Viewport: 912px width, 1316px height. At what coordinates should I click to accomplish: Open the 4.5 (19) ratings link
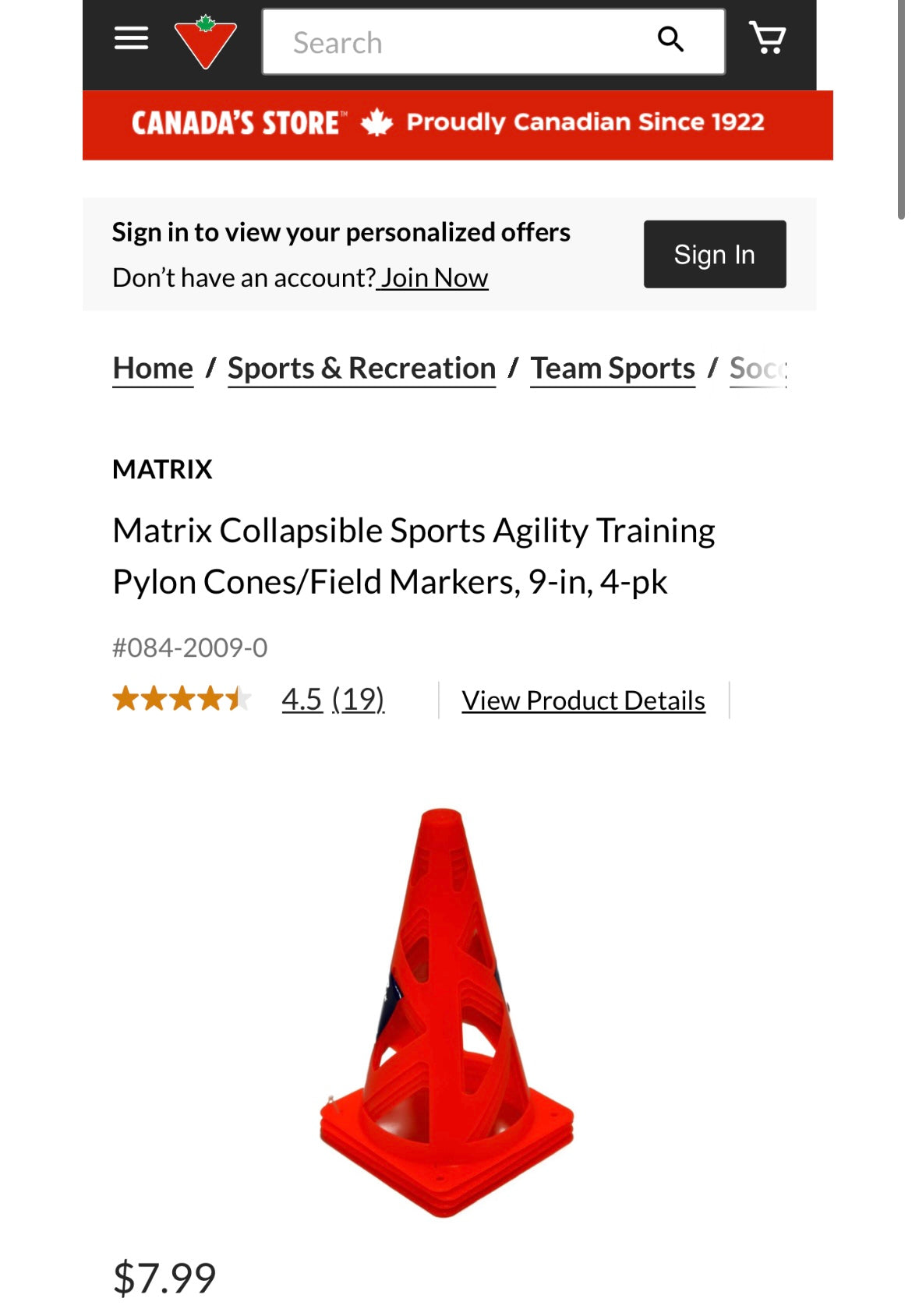click(x=333, y=699)
